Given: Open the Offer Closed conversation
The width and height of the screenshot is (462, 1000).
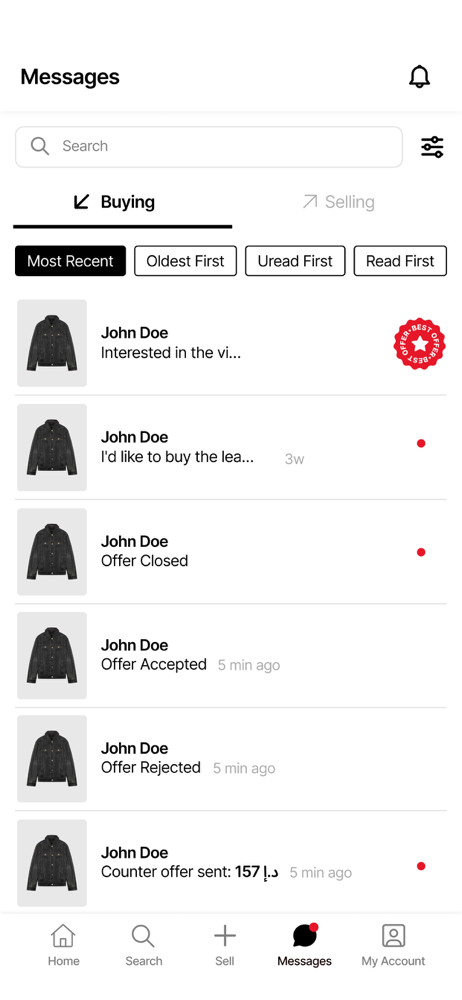Looking at the screenshot, I should click(231, 552).
